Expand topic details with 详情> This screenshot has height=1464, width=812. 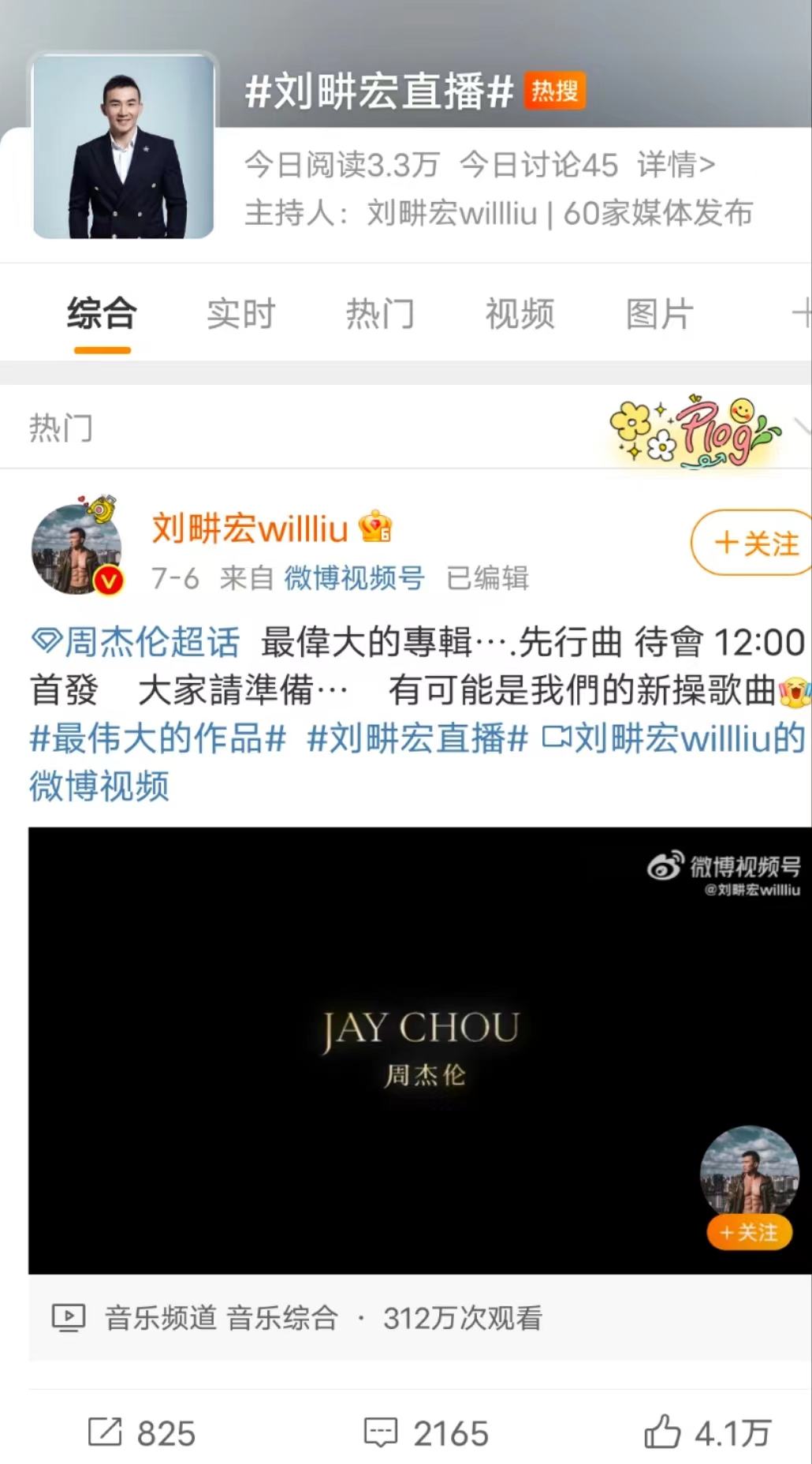676,165
